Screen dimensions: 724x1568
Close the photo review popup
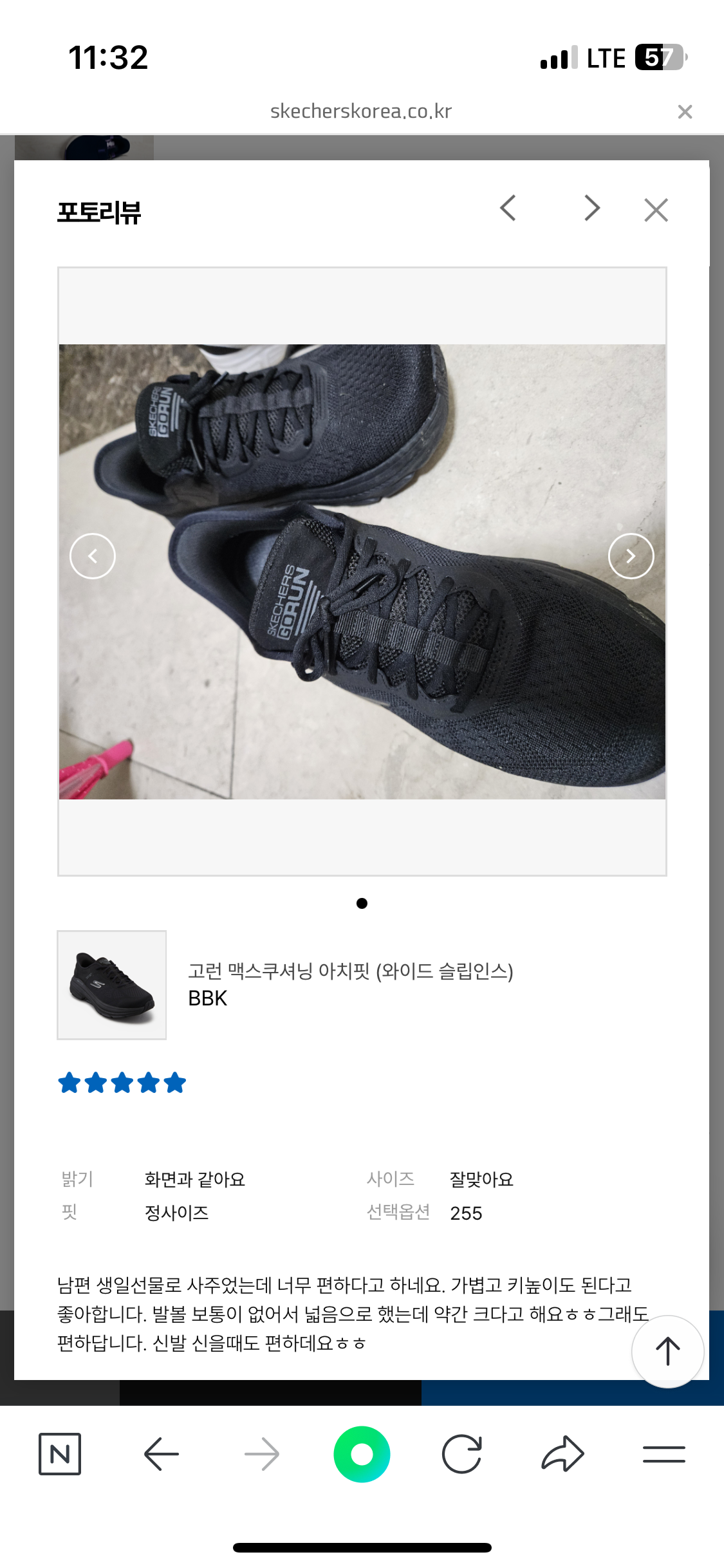[655, 208]
